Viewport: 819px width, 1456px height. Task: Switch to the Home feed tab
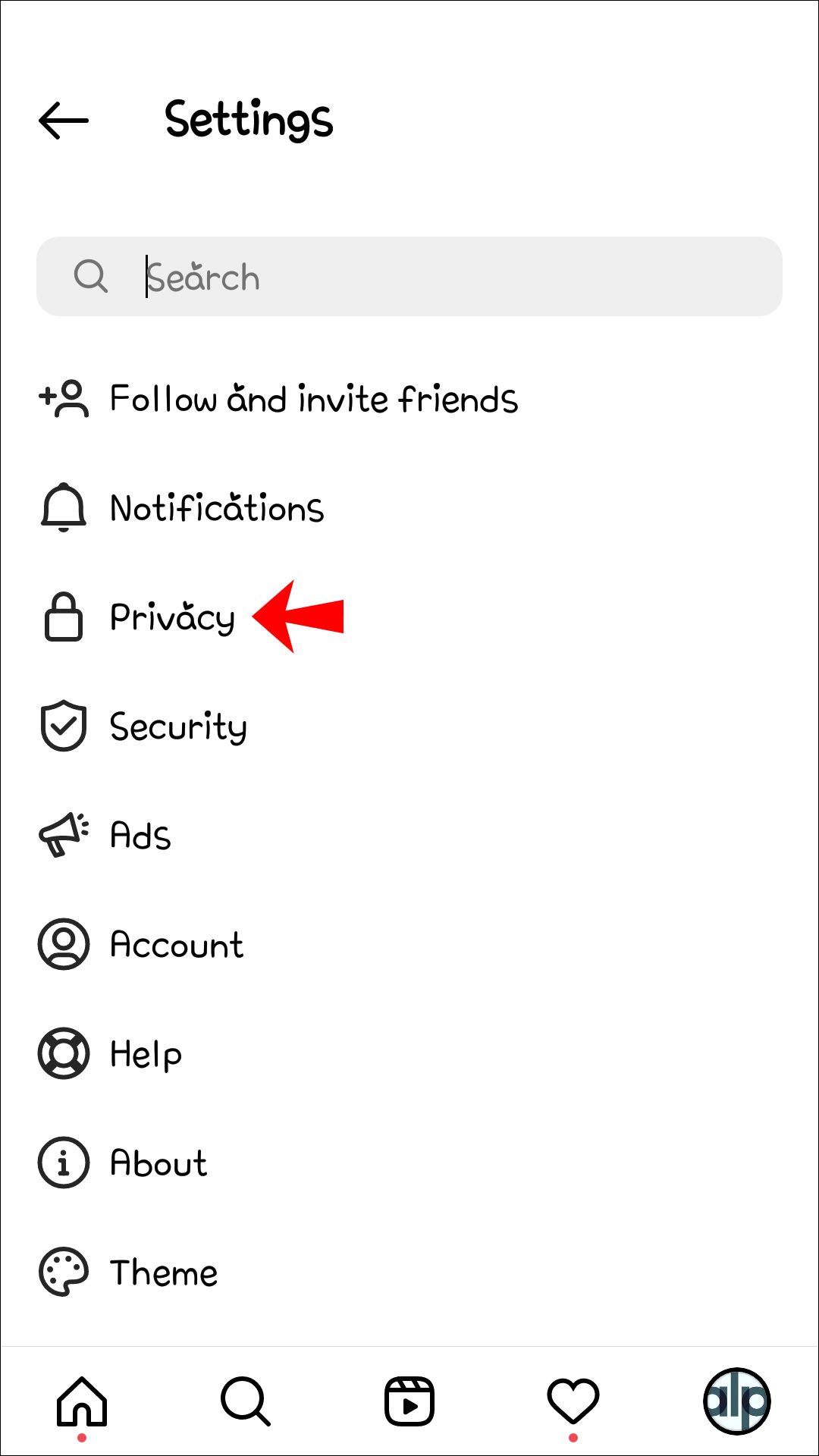(x=82, y=1401)
